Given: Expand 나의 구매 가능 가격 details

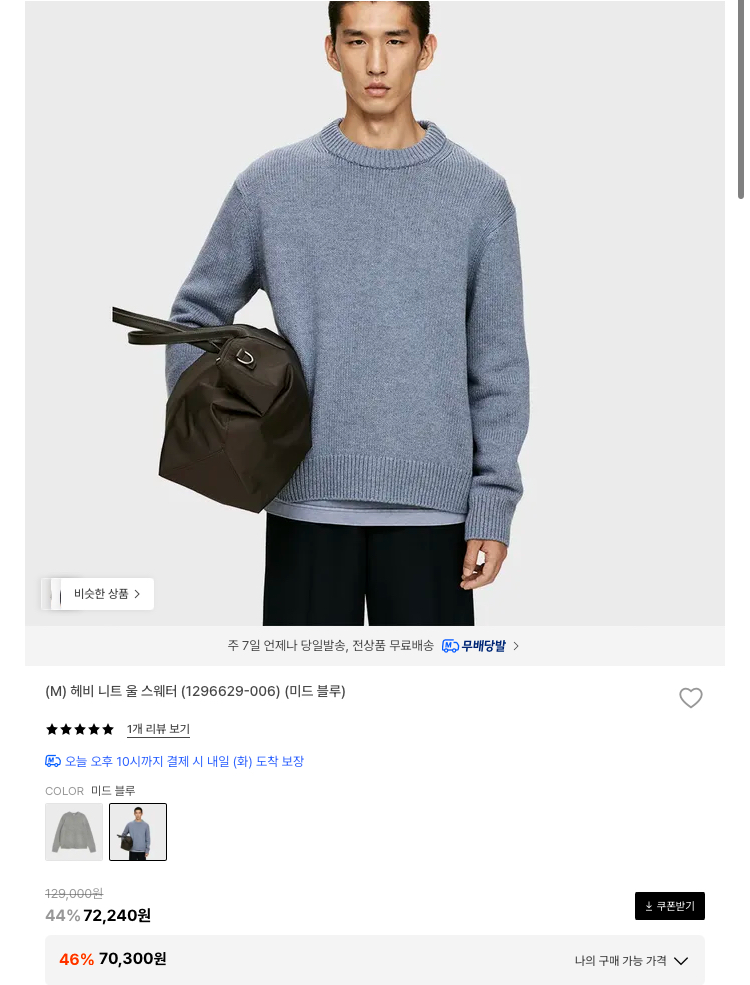Looking at the screenshot, I should 631,961.
